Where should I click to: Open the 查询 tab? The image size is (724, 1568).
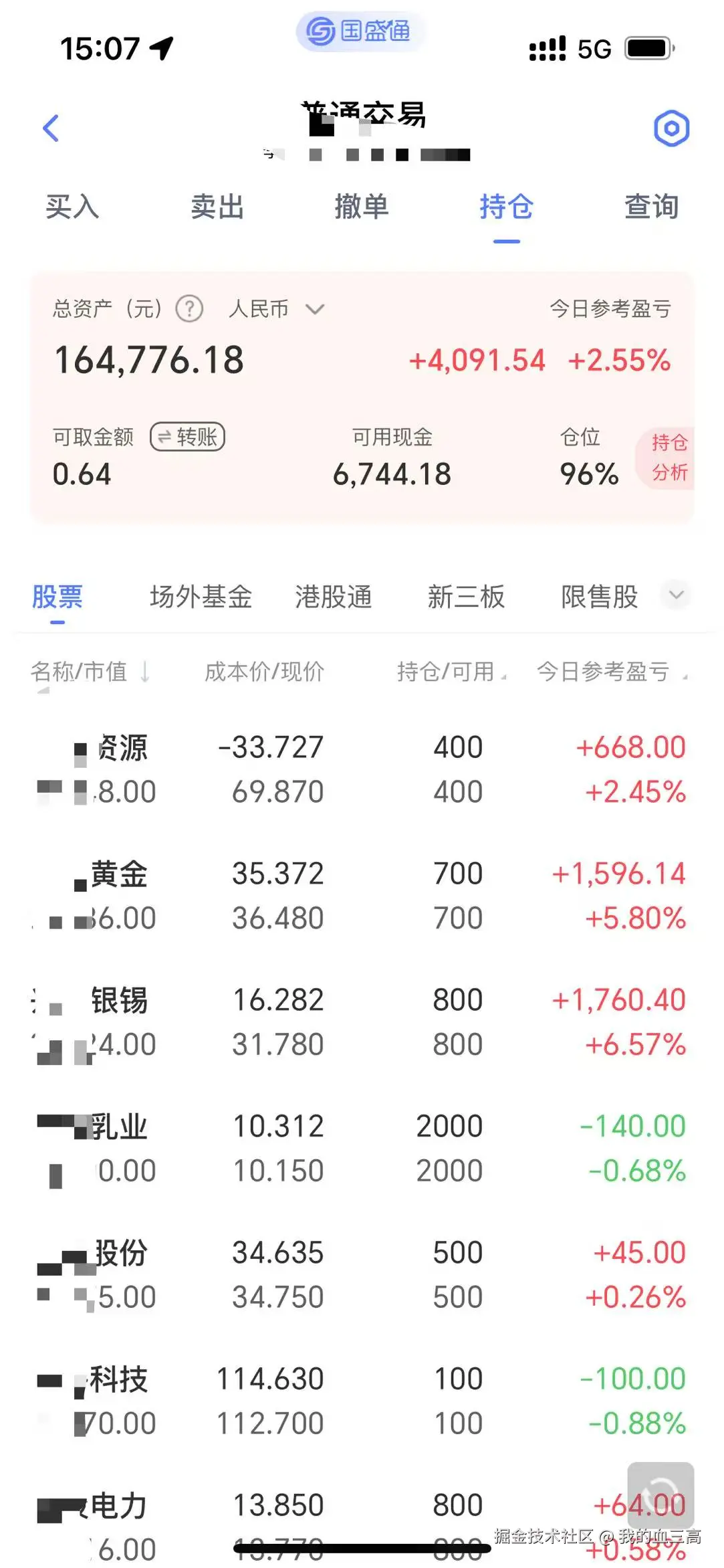650,208
